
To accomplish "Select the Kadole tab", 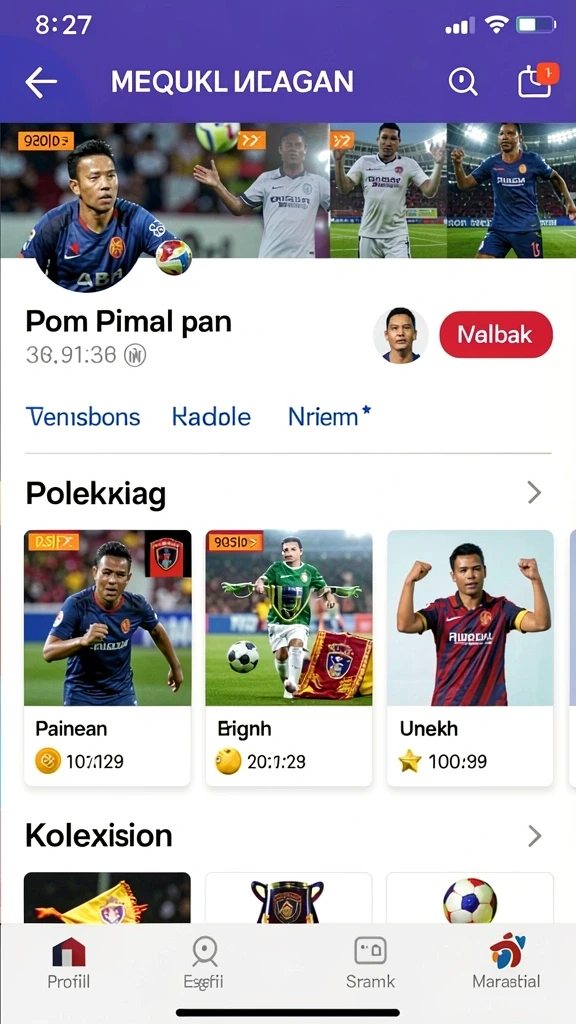I will pos(212,417).
